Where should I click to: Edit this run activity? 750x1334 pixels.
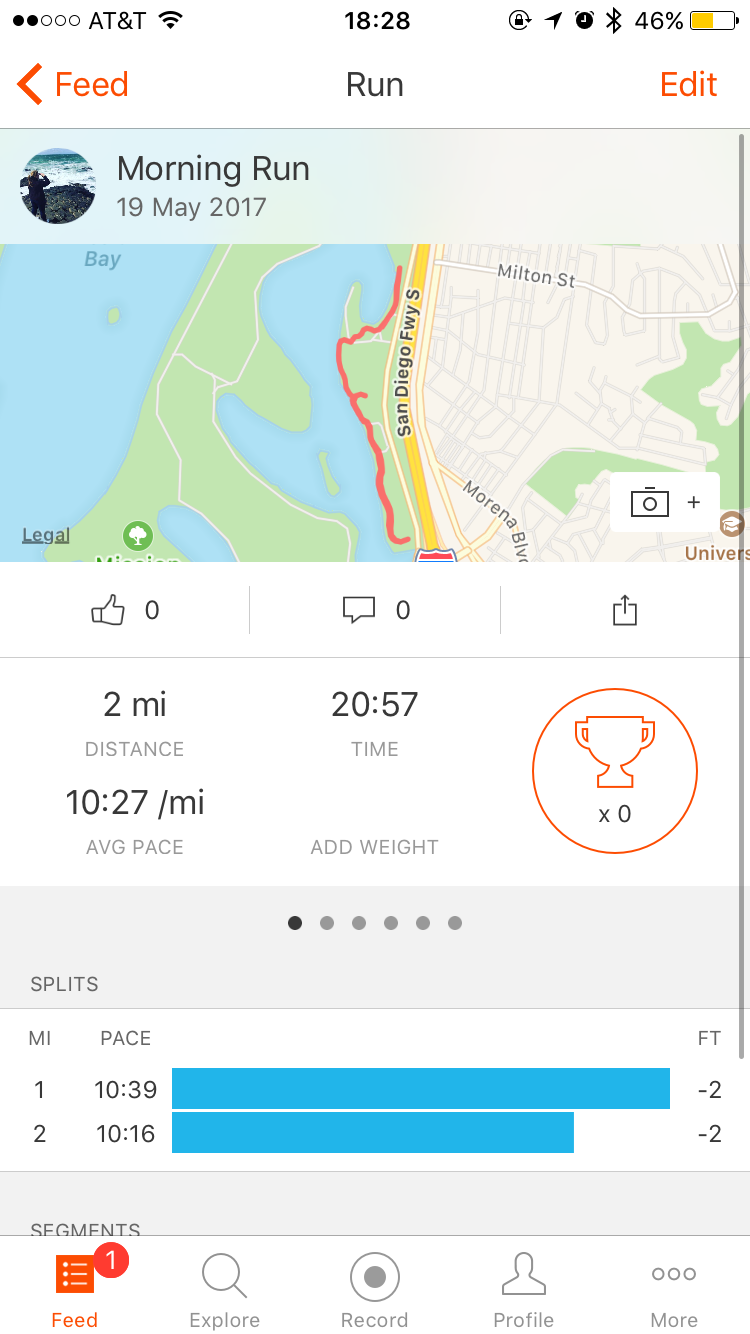click(x=688, y=85)
